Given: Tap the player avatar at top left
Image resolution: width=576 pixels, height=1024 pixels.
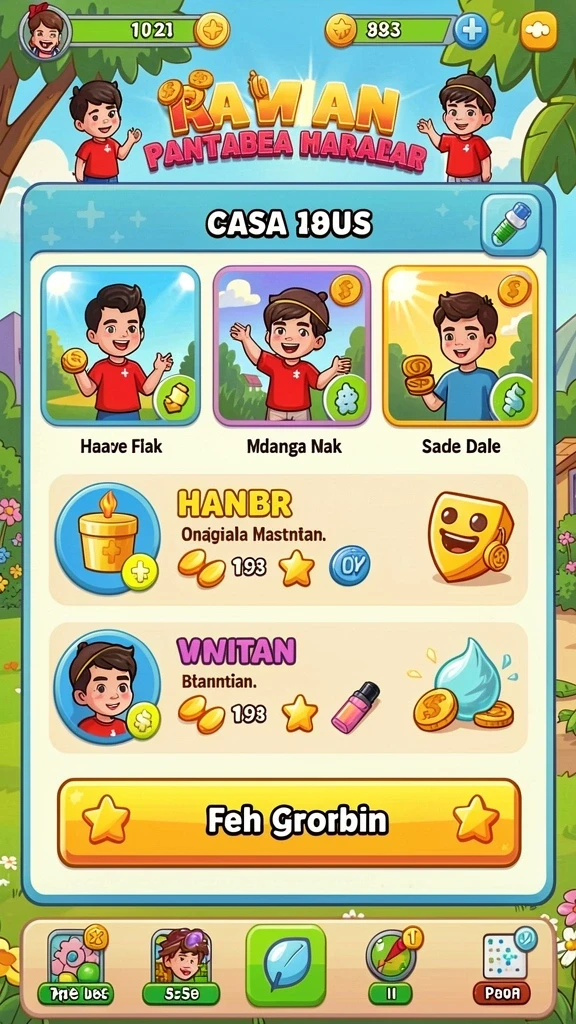Looking at the screenshot, I should click(46, 30).
